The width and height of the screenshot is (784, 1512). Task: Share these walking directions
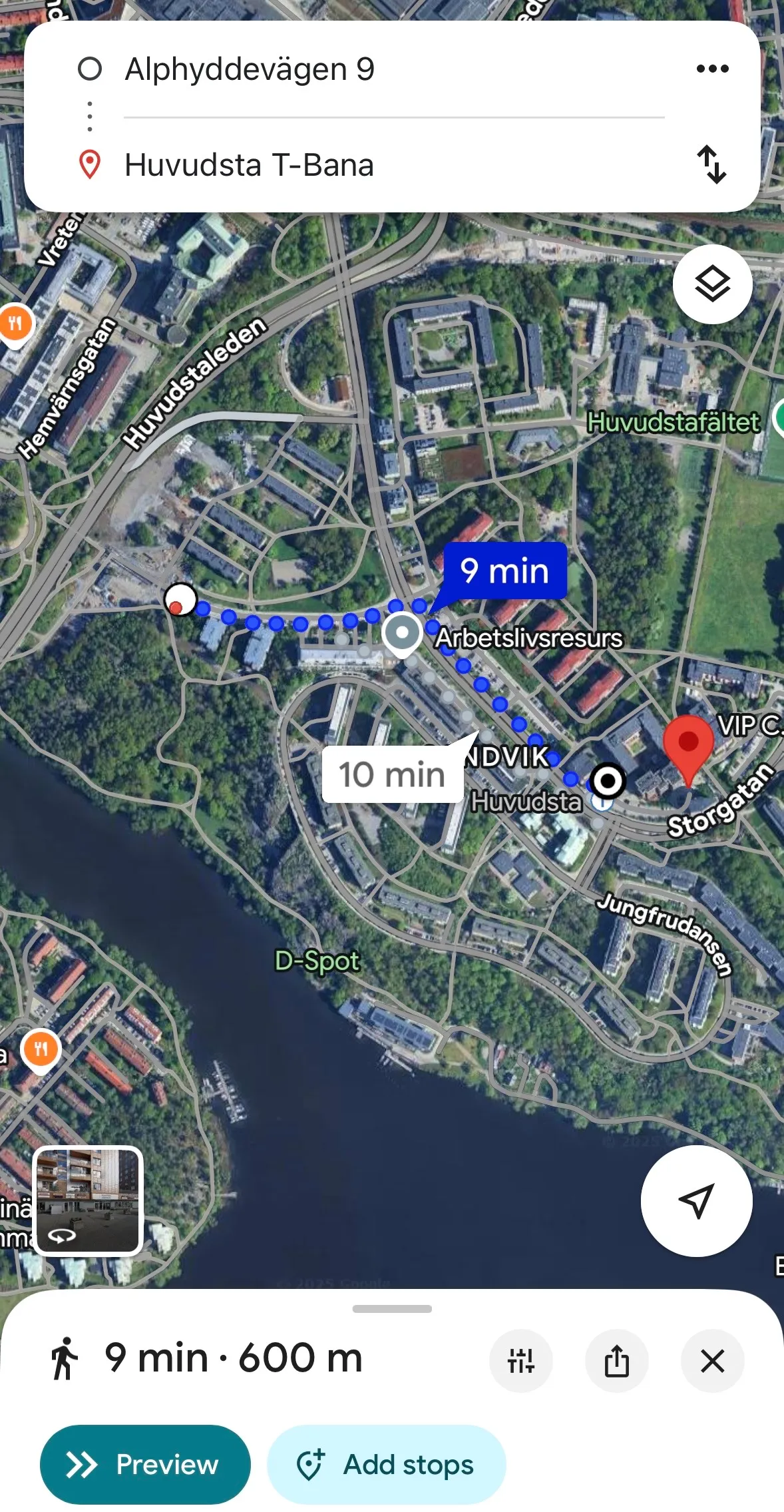coord(616,1361)
